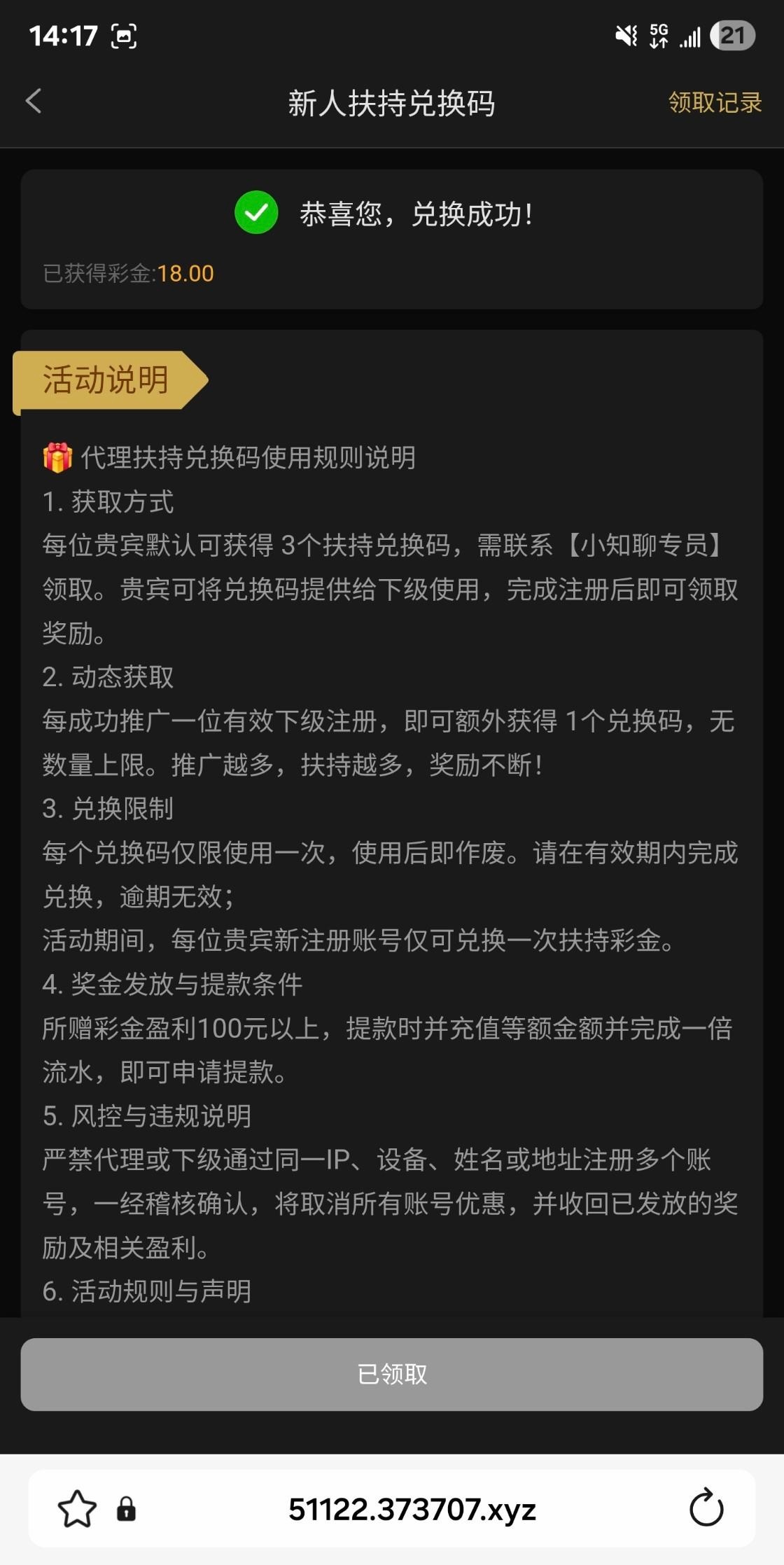Reload the page with the refresh icon
The height and width of the screenshot is (1565, 784).
click(x=706, y=1508)
